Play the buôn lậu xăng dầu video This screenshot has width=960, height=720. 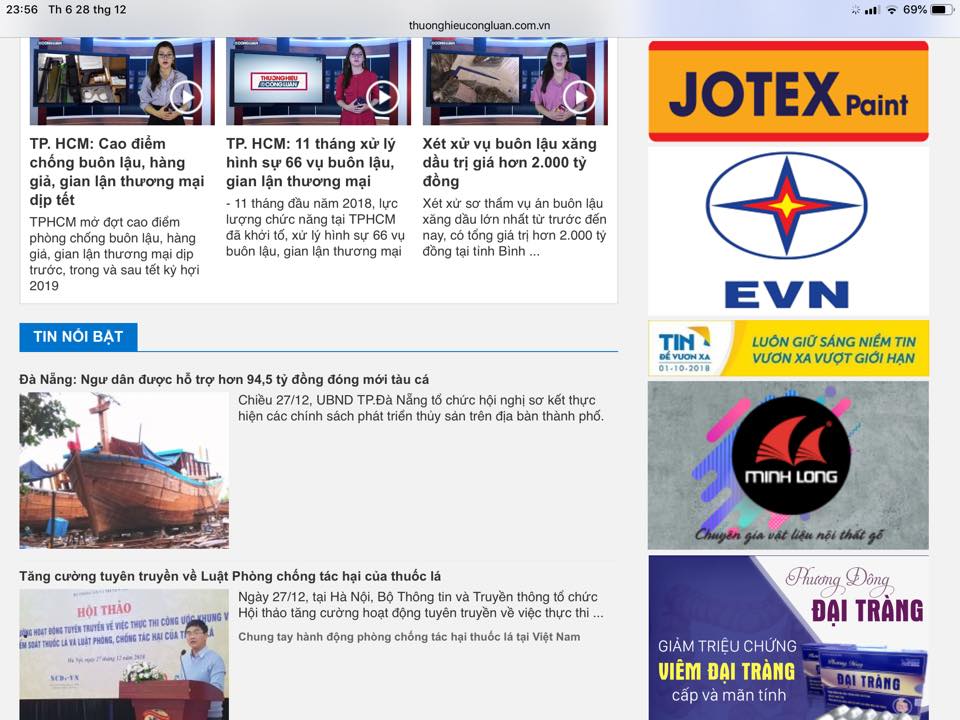[578, 97]
